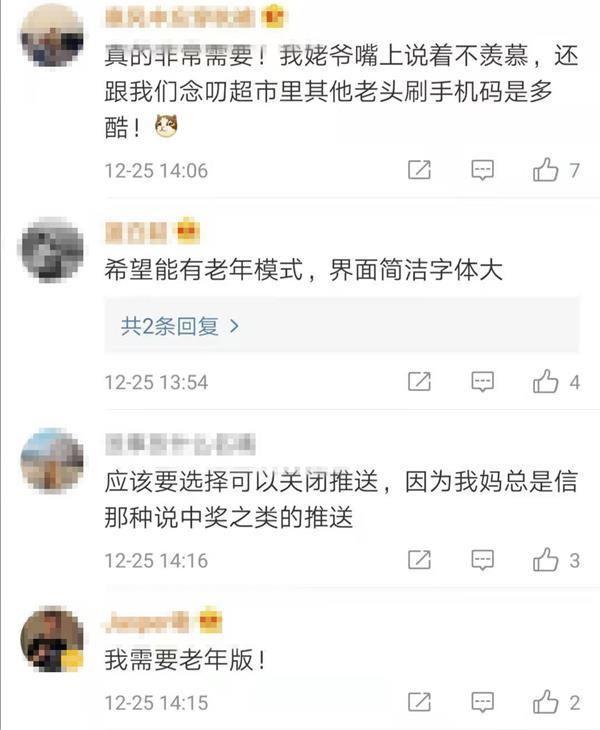Like the 我需要老年版 comment

pyautogui.click(x=546, y=702)
